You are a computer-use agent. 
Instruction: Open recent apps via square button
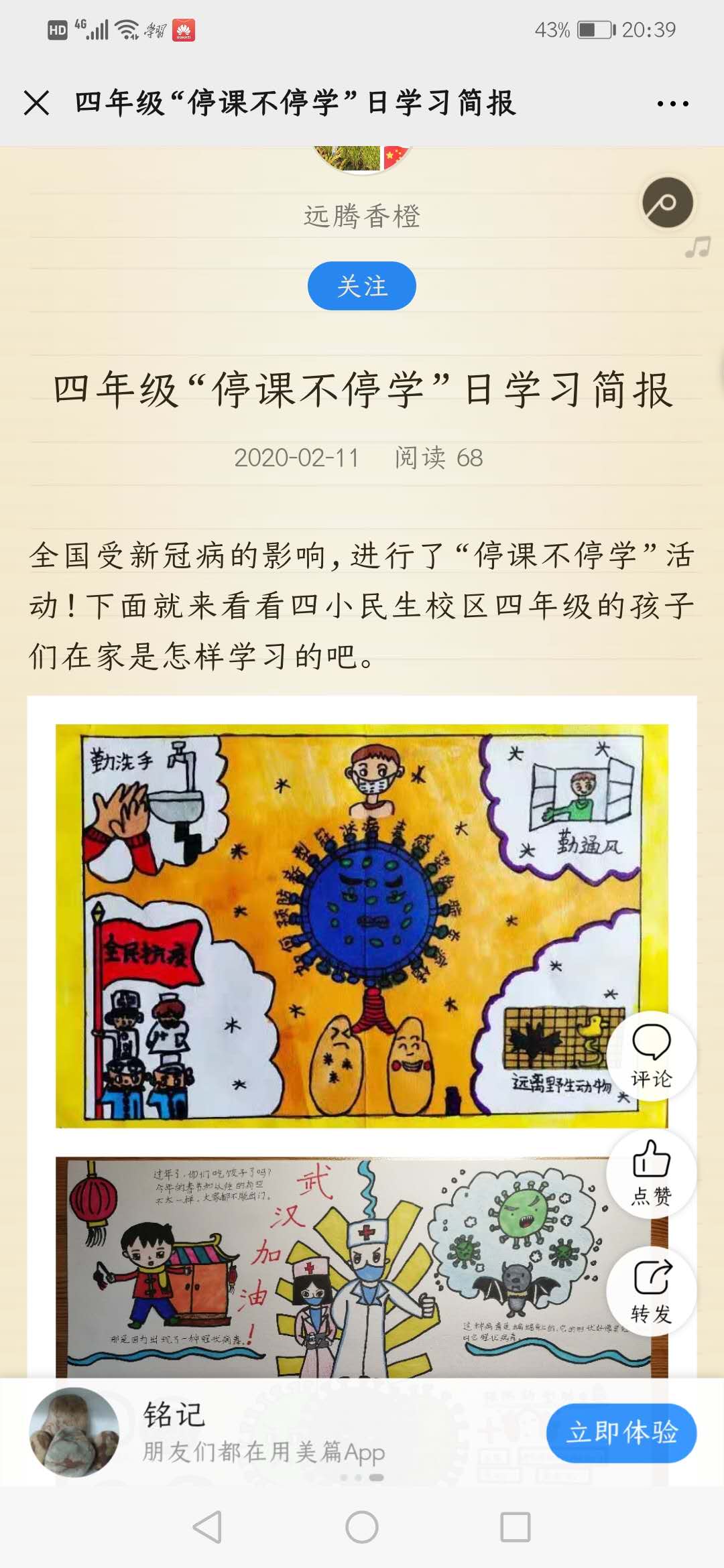(x=516, y=1527)
